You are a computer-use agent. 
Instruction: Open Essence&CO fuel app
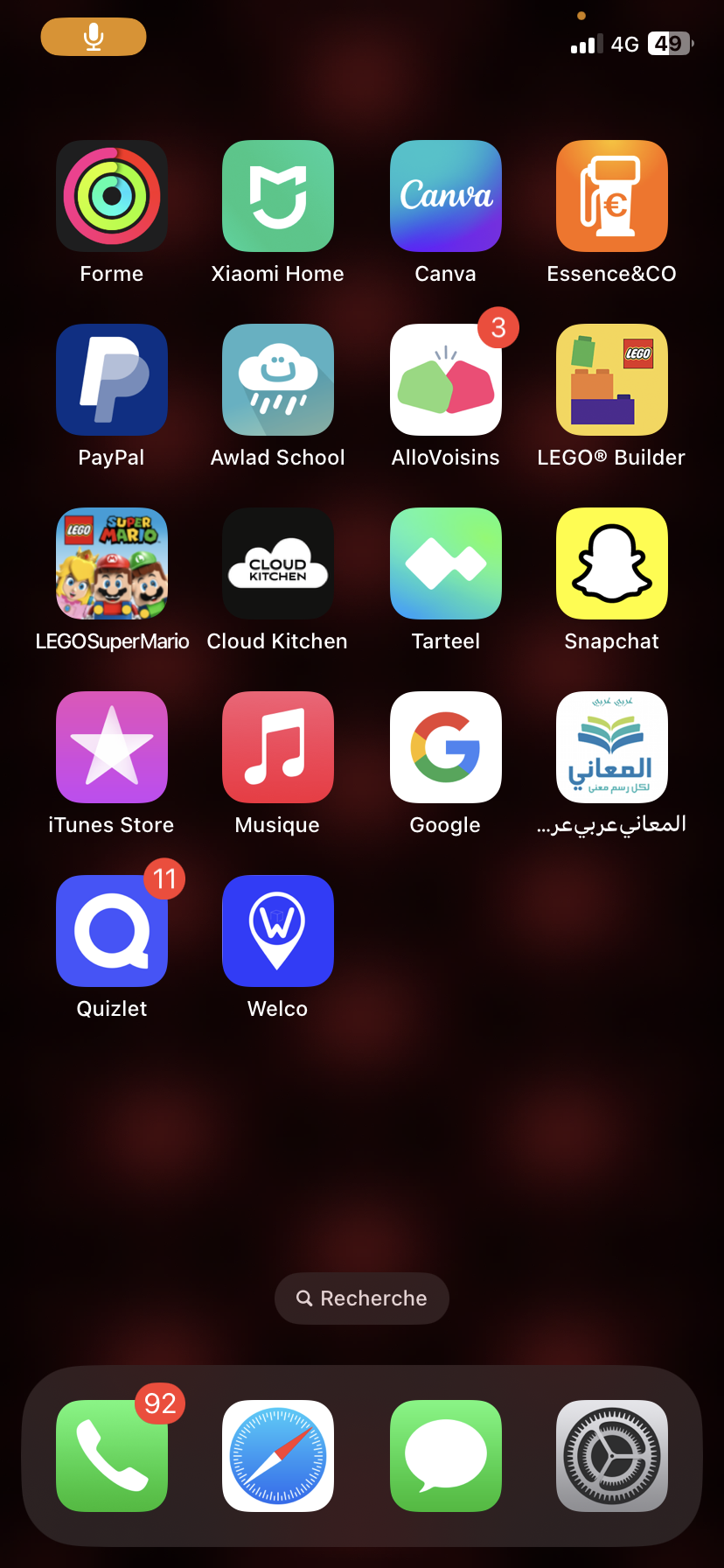[612, 196]
